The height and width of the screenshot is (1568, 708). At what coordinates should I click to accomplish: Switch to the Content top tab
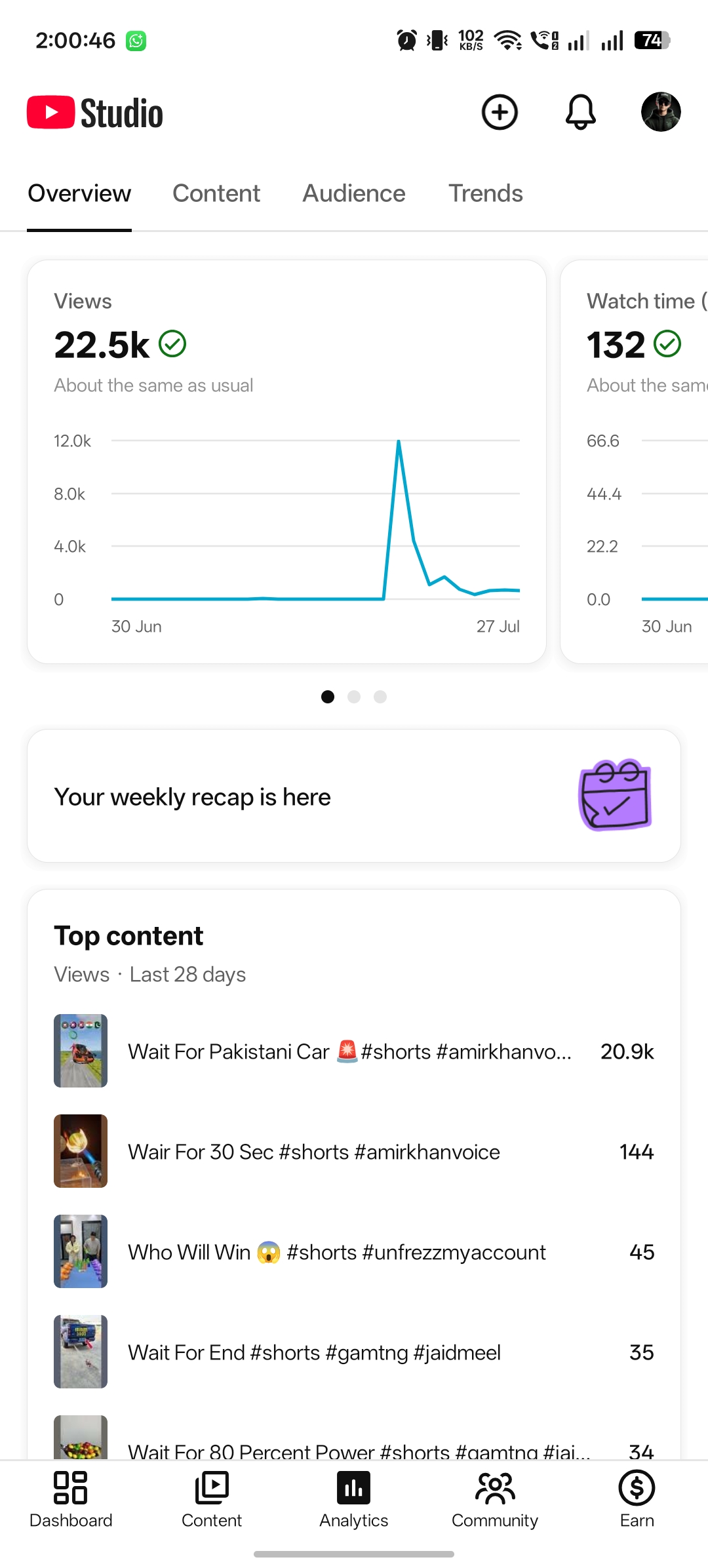[216, 193]
